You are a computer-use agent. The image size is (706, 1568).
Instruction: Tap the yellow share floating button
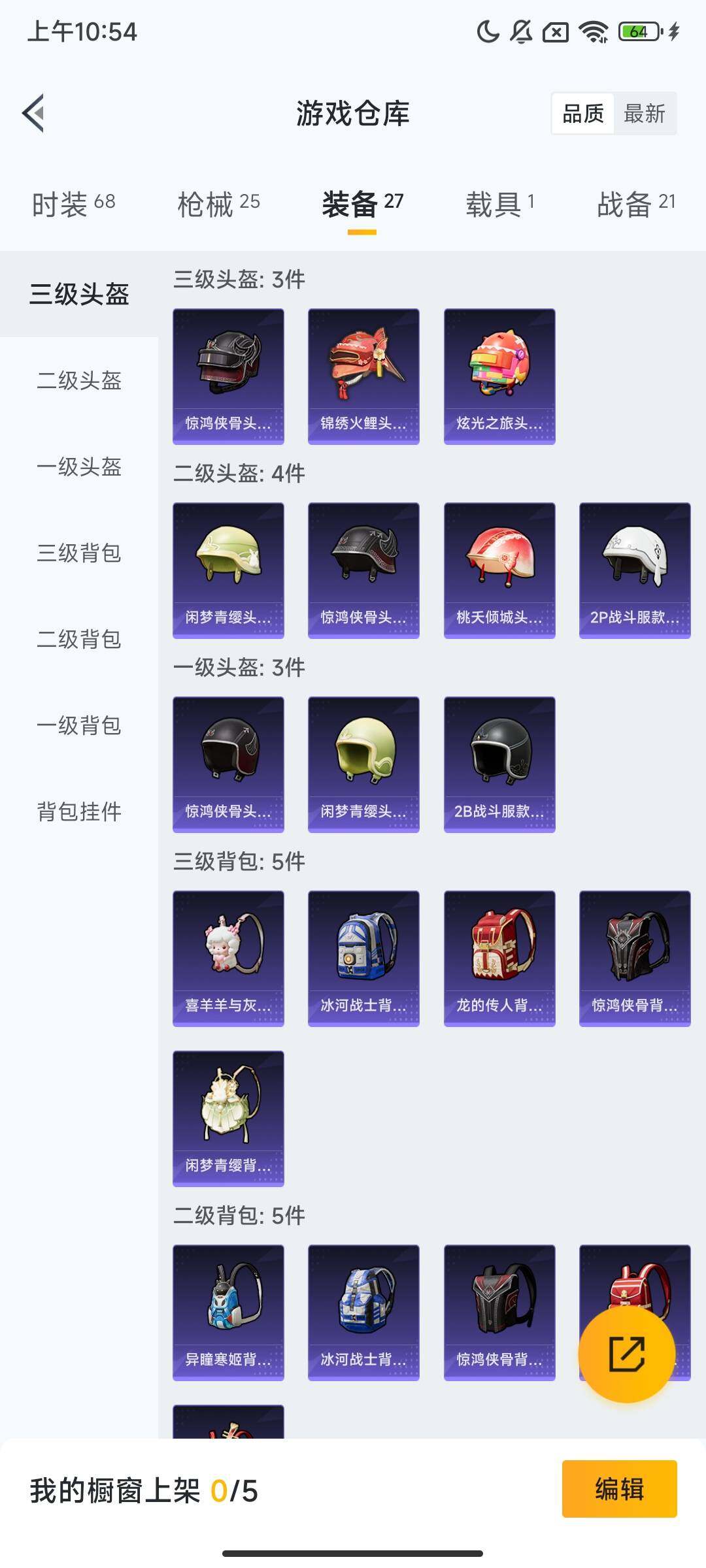[x=627, y=1354]
